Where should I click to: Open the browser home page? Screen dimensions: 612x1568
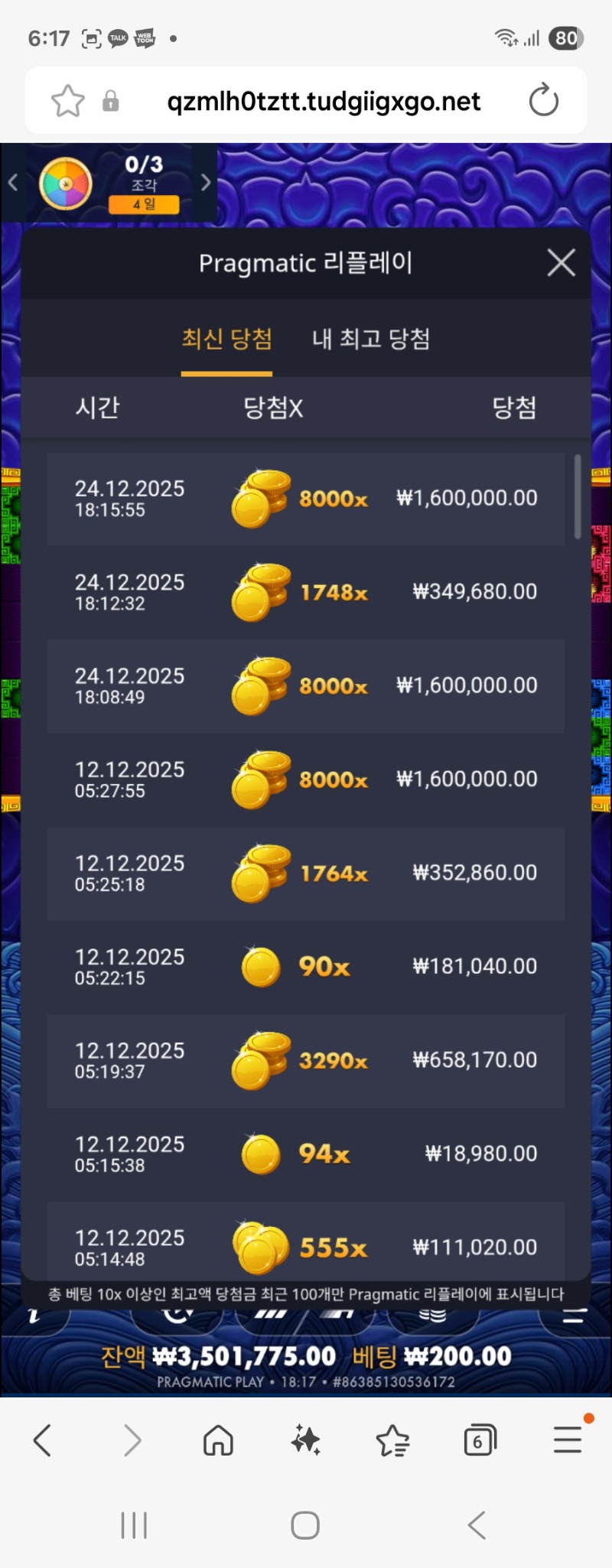(x=218, y=1441)
